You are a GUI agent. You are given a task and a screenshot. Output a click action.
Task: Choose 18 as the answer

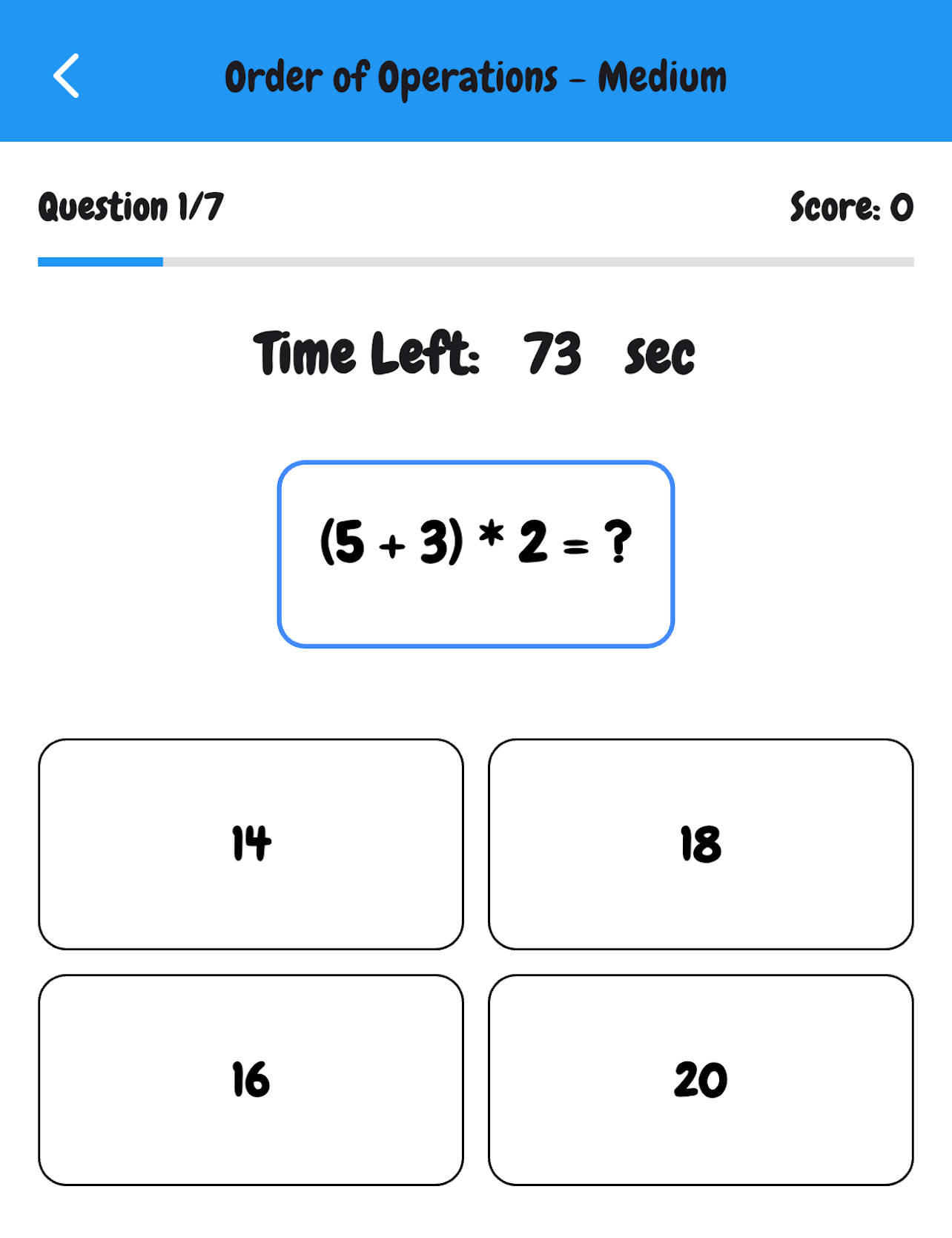pyautogui.click(x=701, y=844)
